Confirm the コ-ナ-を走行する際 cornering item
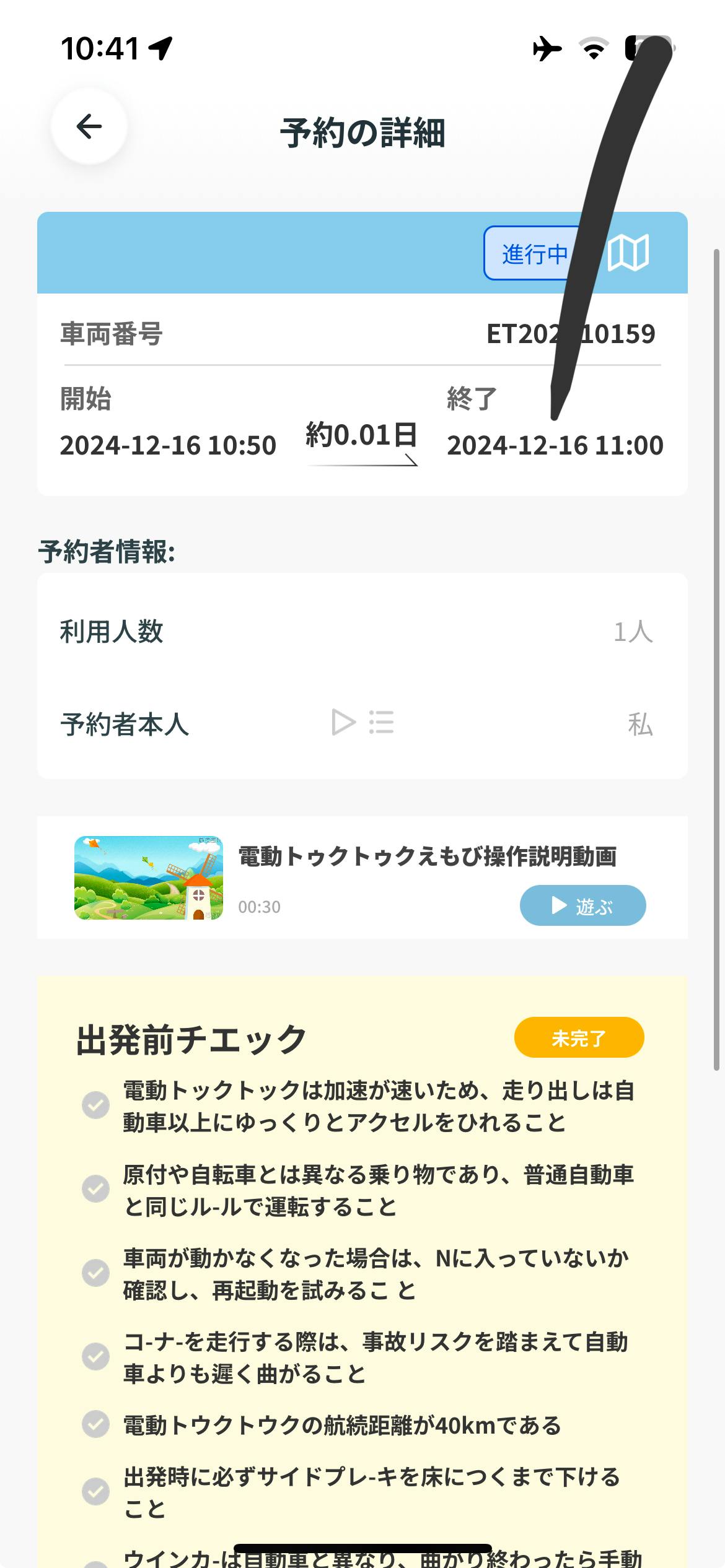 pyautogui.click(x=96, y=1356)
